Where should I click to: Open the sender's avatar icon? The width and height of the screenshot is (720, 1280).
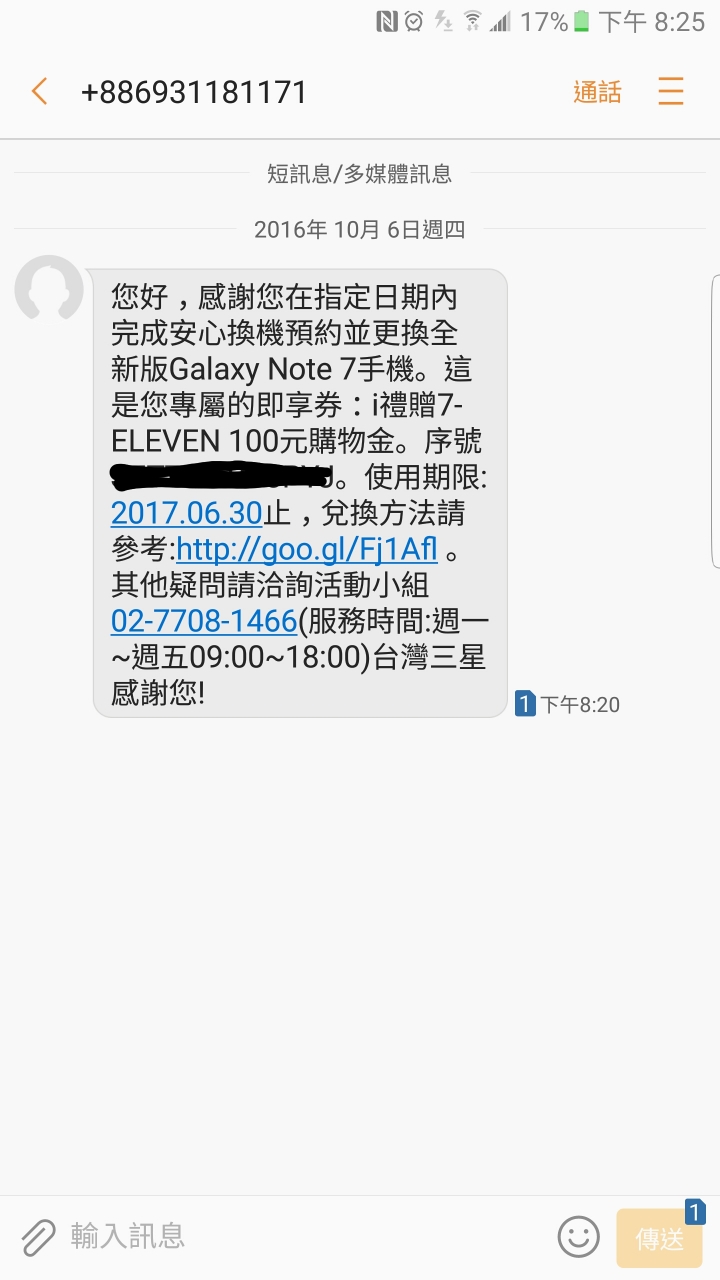pos(49,288)
